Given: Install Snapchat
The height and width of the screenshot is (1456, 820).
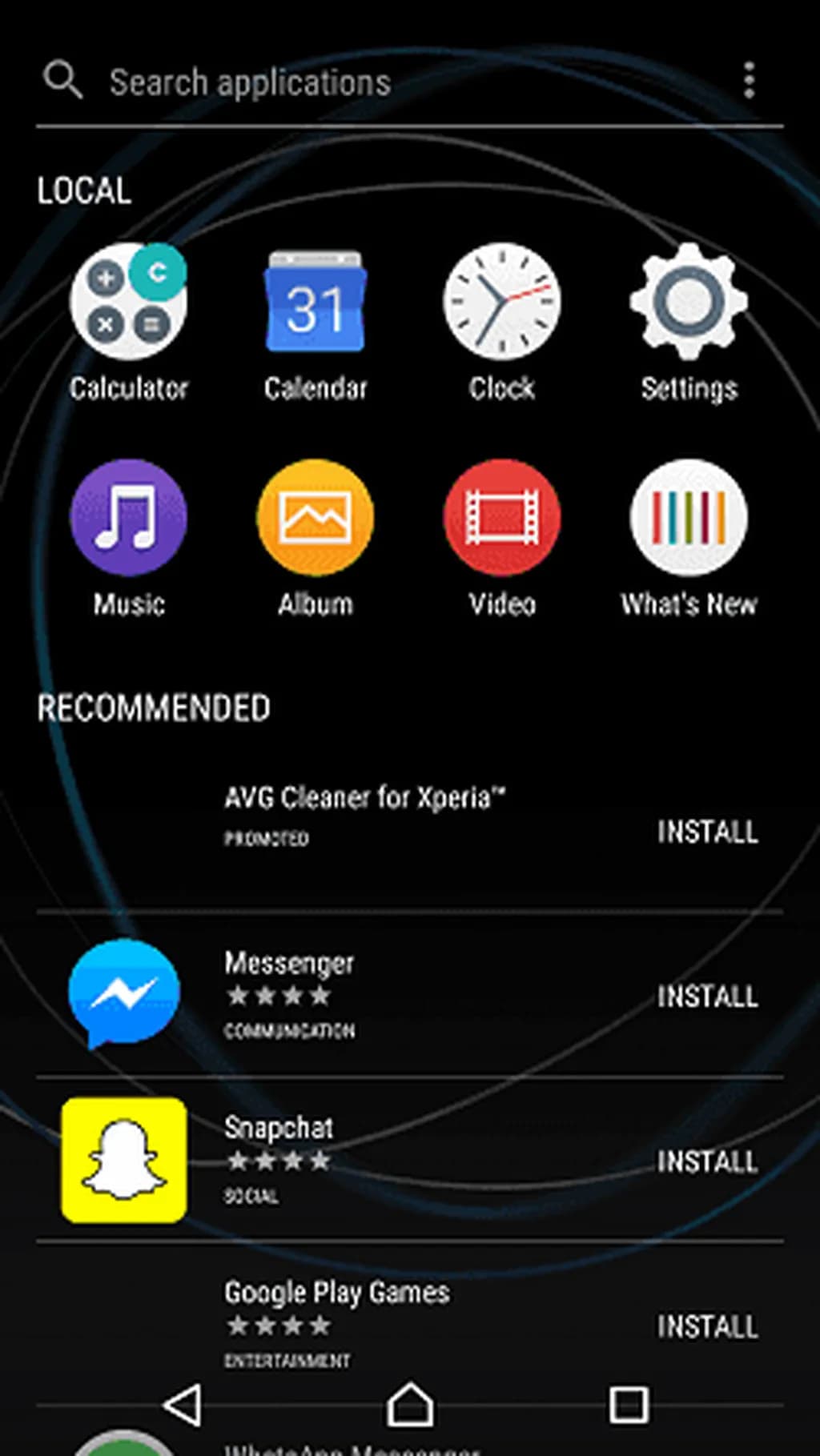Looking at the screenshot, I should point(707,1161).
